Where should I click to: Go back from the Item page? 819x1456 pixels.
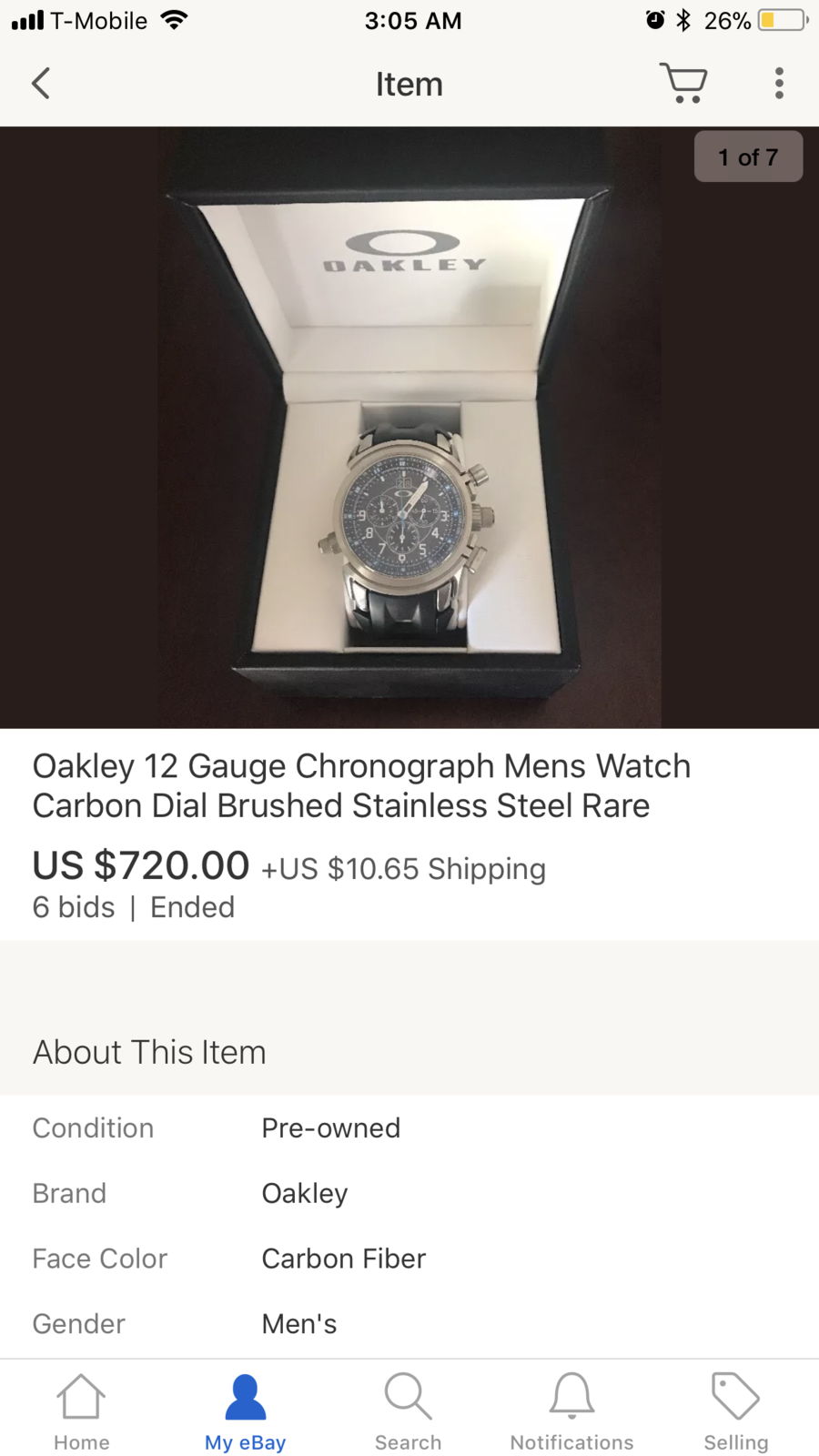click(x=41, y=84)
